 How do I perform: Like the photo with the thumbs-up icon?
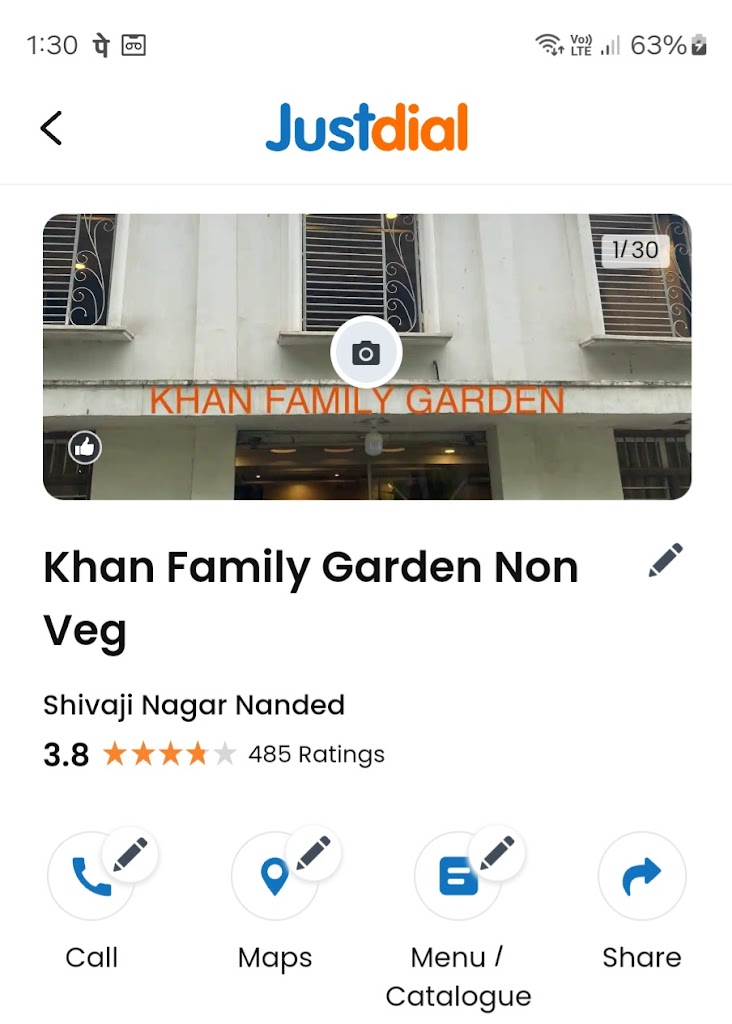[85, 447]
